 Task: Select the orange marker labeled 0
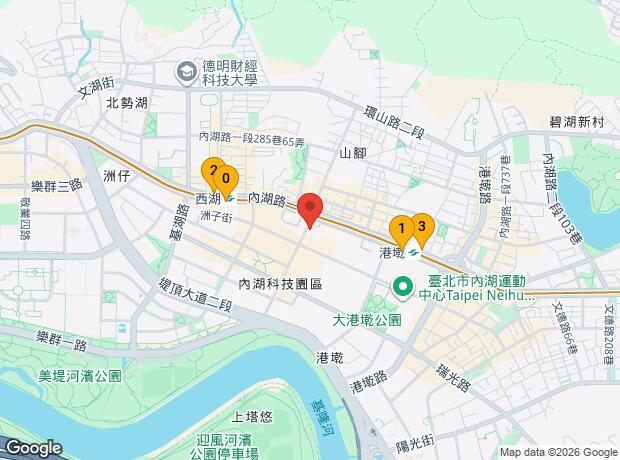click(227, 181)
